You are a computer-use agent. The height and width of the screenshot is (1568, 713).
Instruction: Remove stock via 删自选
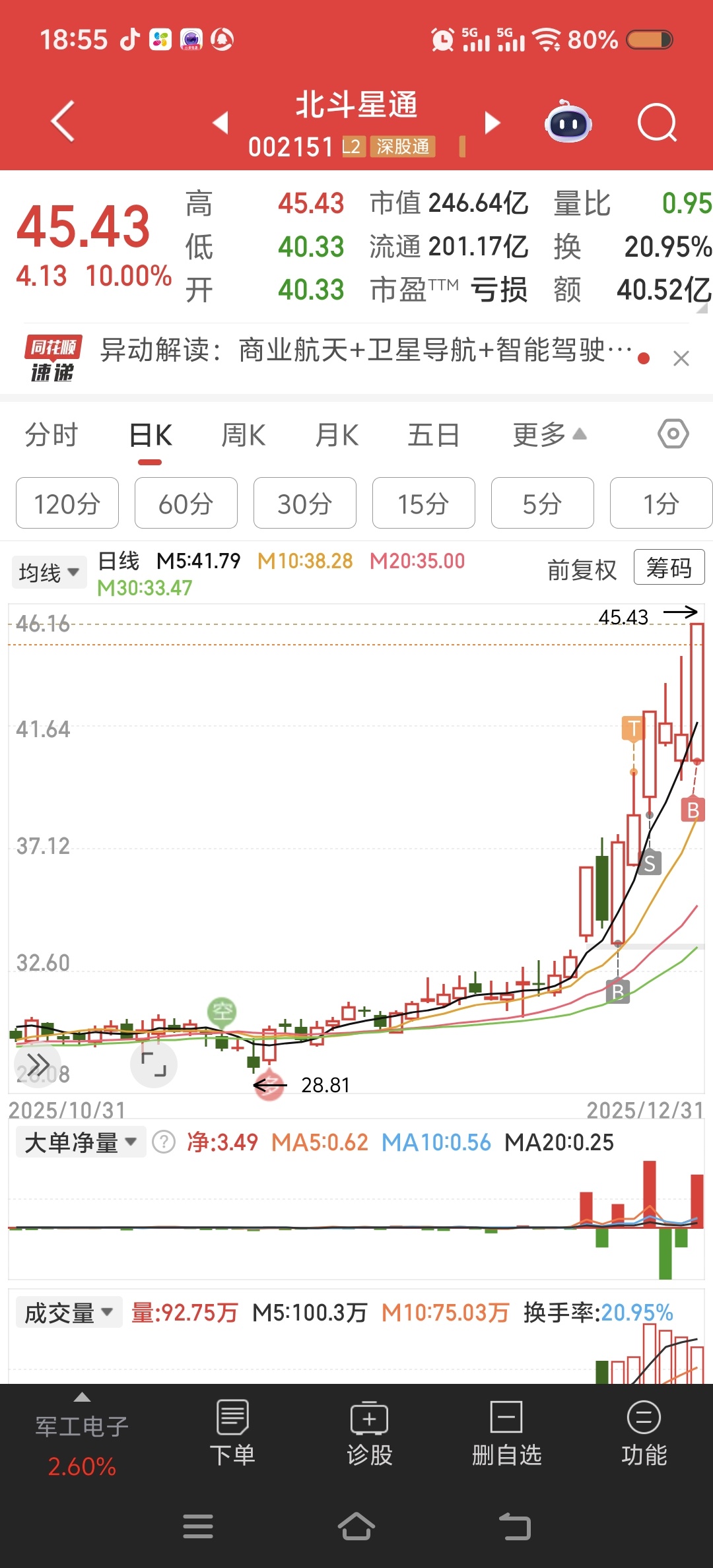click(506, 1433)
